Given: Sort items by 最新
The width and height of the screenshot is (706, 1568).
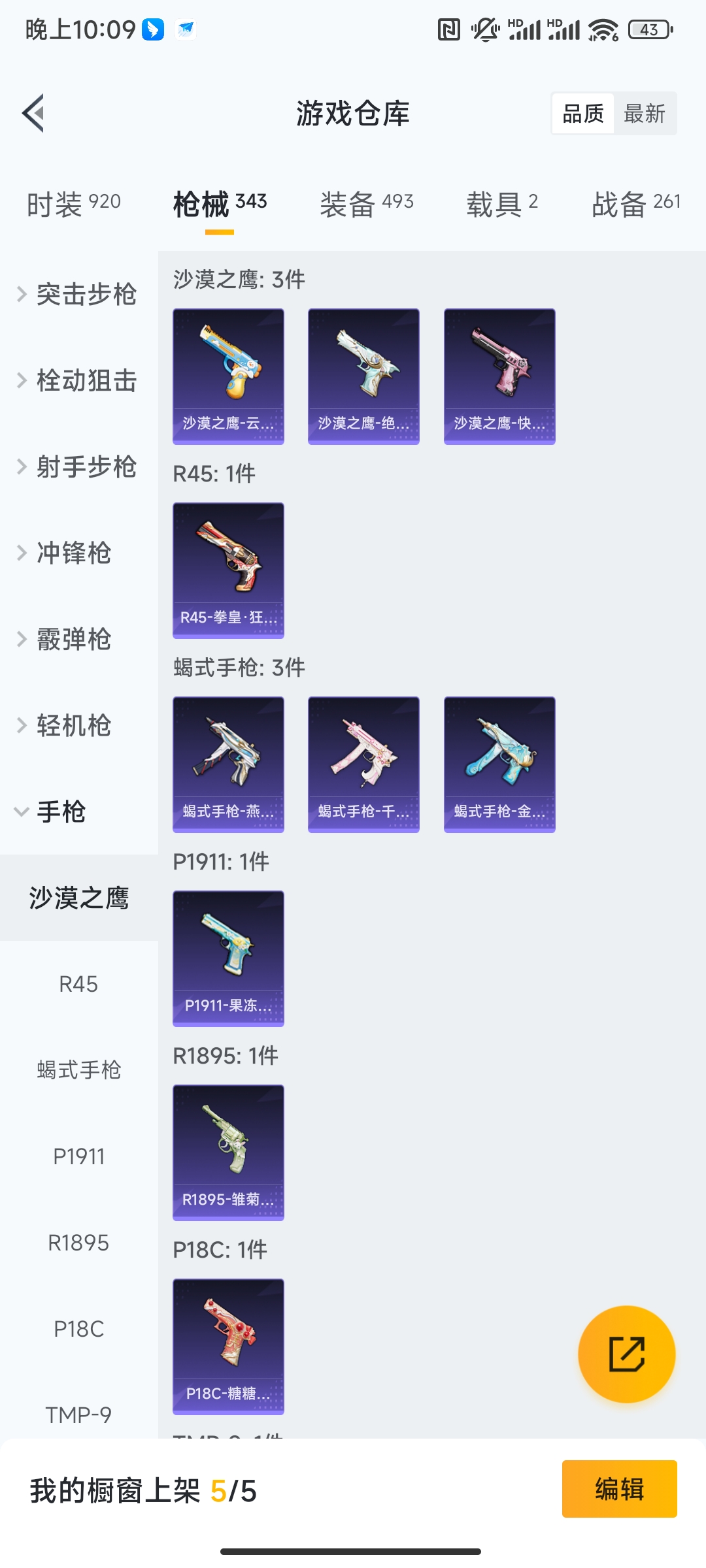Looking at the screenshot, I should (644, 114).
